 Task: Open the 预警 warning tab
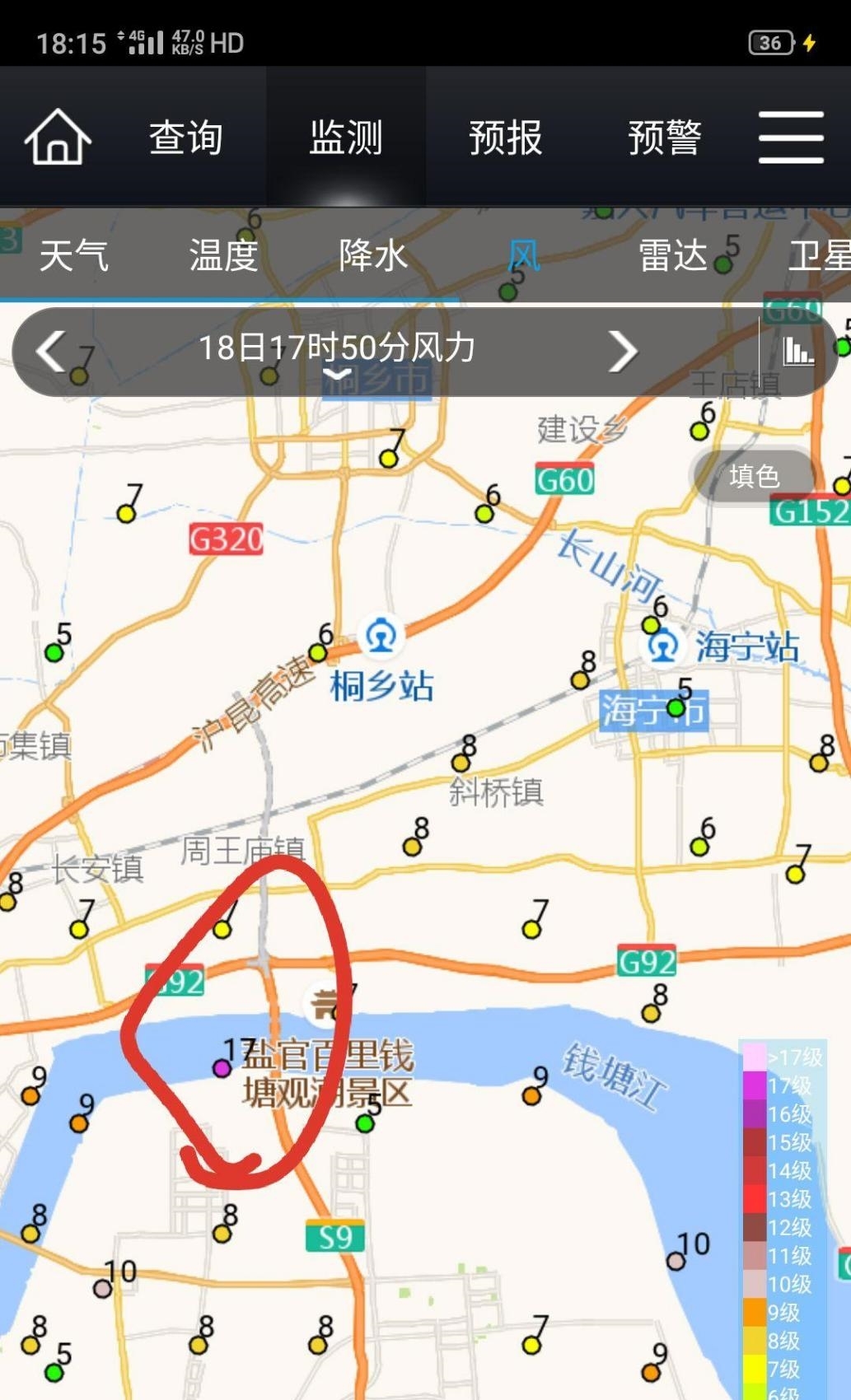click(664, 138)
